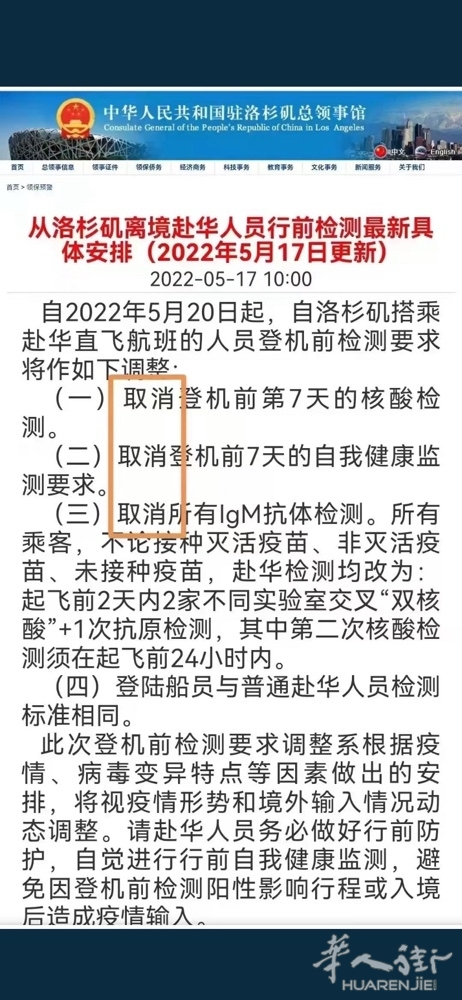Open the 首页 navigation item
The width and height of the screenshot is (462, 1000).
tap(17, 167)
